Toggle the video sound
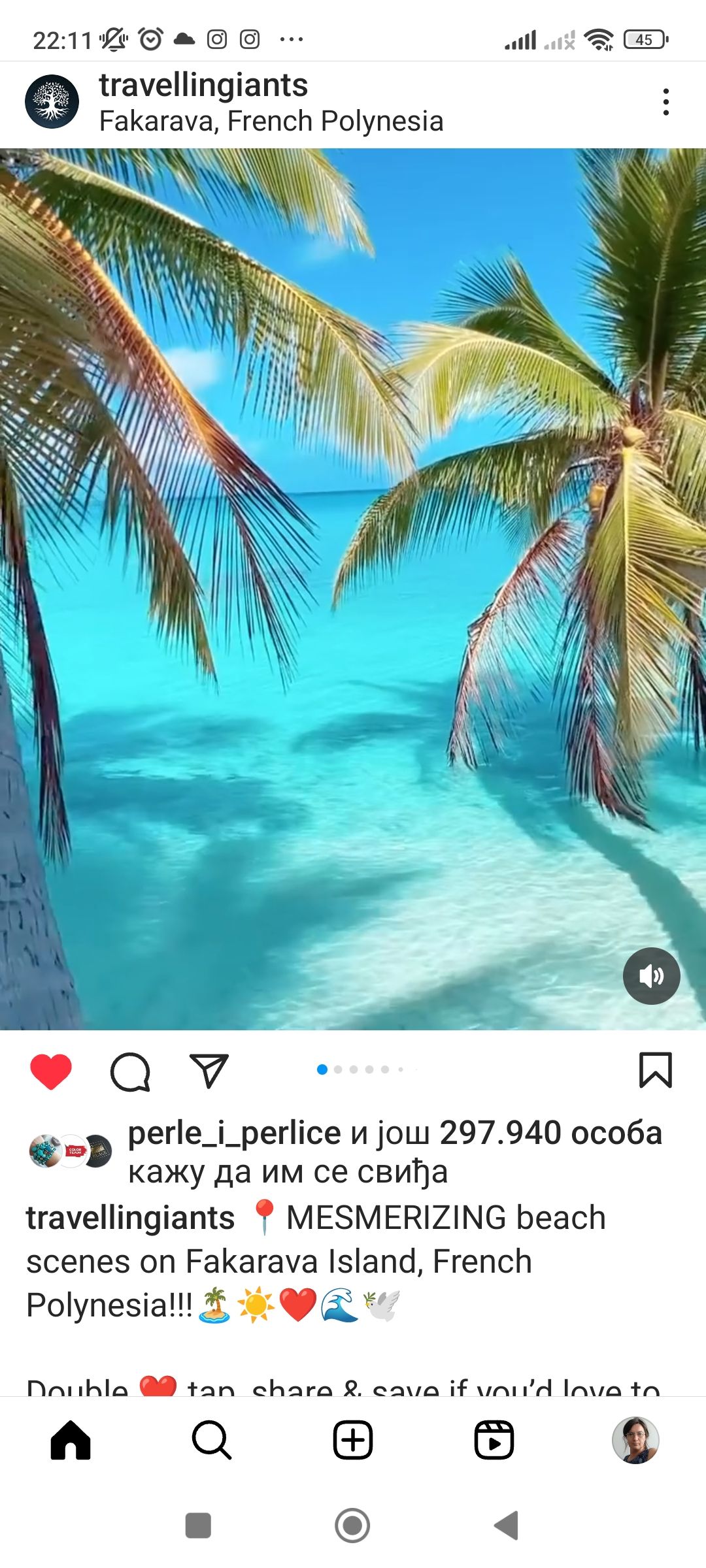This screenshot has height=1568, width=706. (651, 976)
